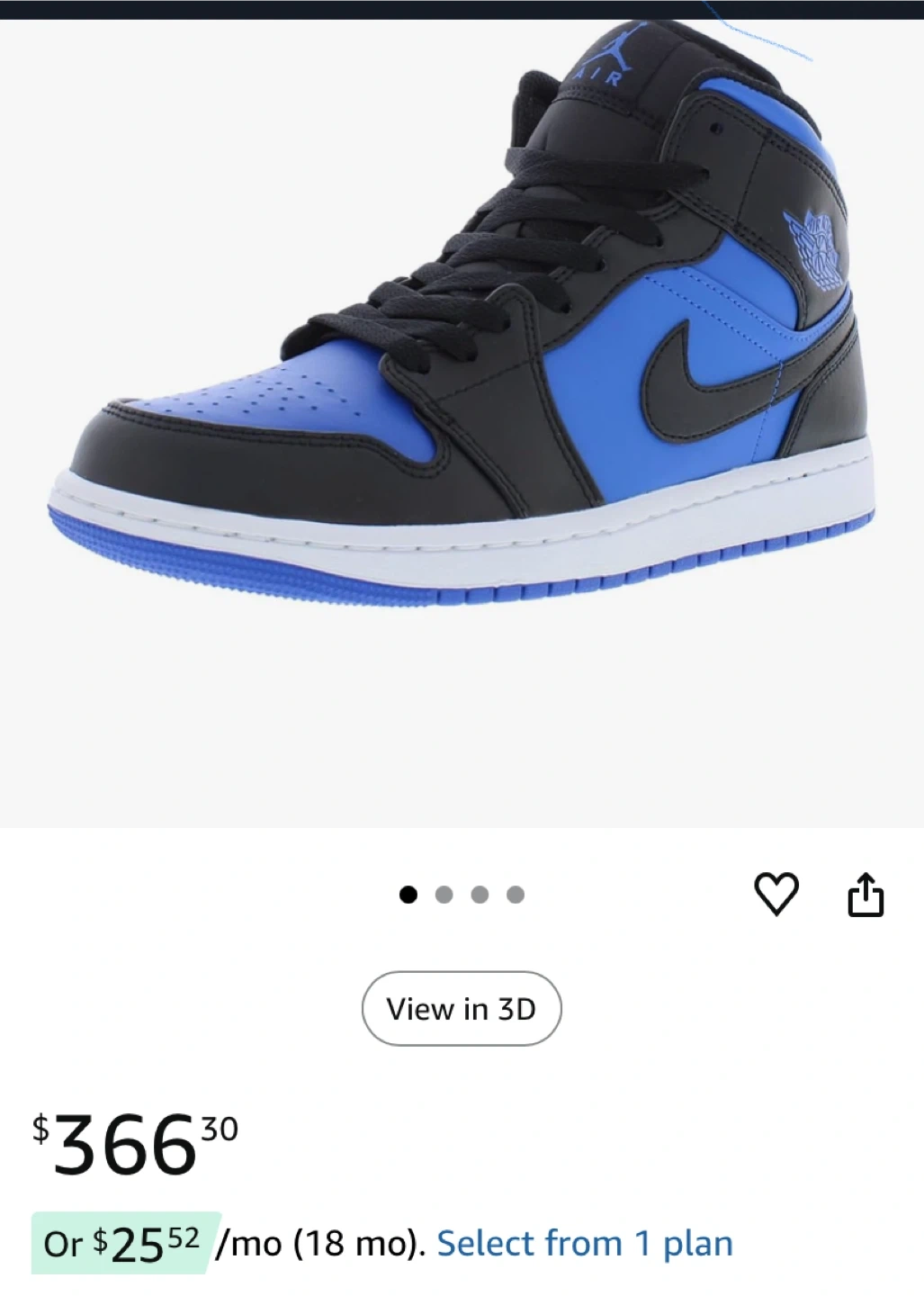This screenshot has width=924, height=1296.
Task: Open the Select from 1 plan link
Action: tap(585, 1244)
